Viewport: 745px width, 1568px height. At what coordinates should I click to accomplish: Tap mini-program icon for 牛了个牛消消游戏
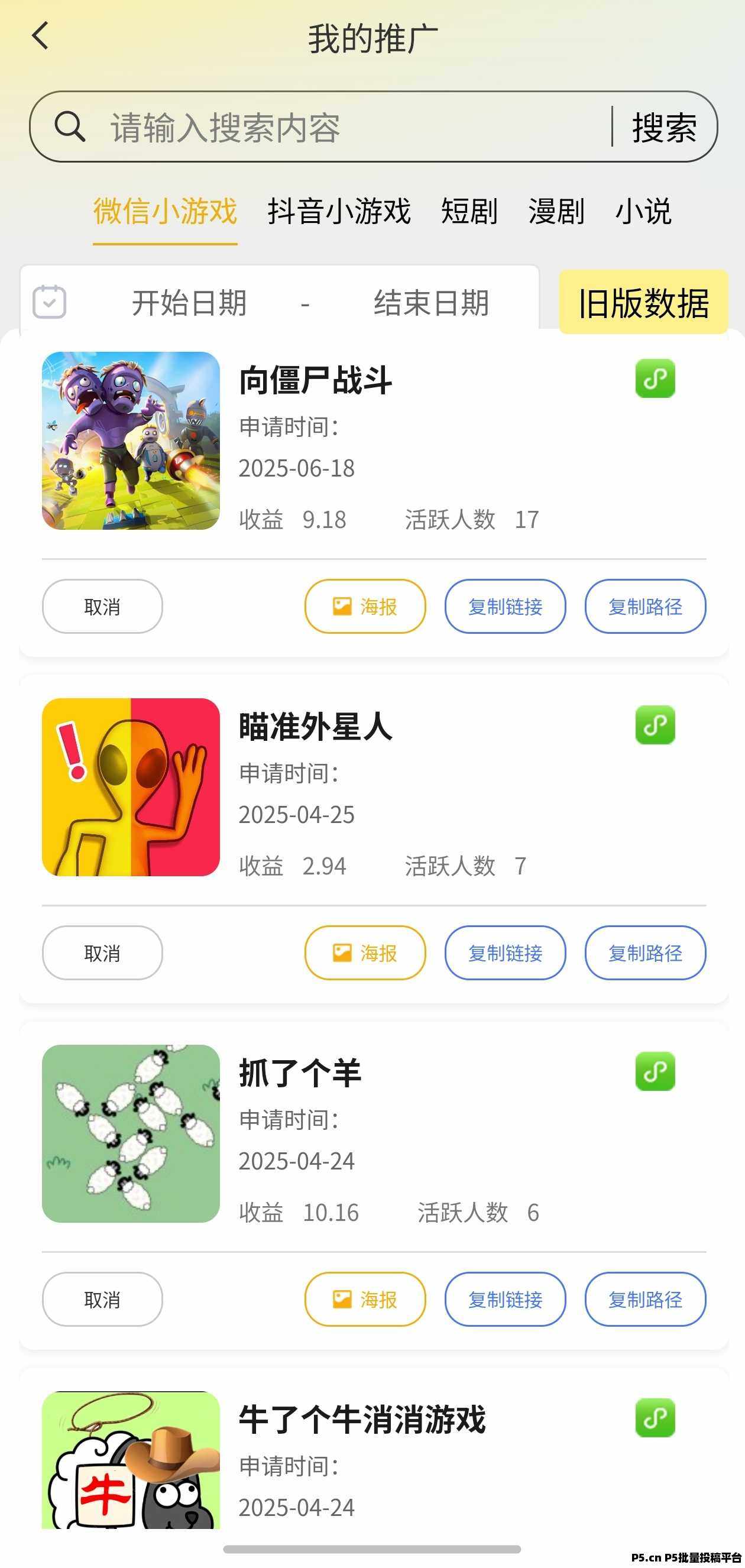click(655, 1418)
